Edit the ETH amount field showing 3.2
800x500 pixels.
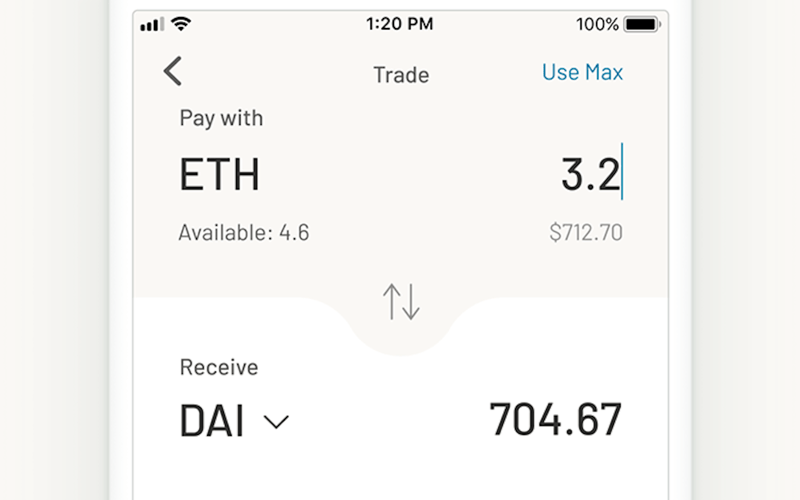pos(590,175)
